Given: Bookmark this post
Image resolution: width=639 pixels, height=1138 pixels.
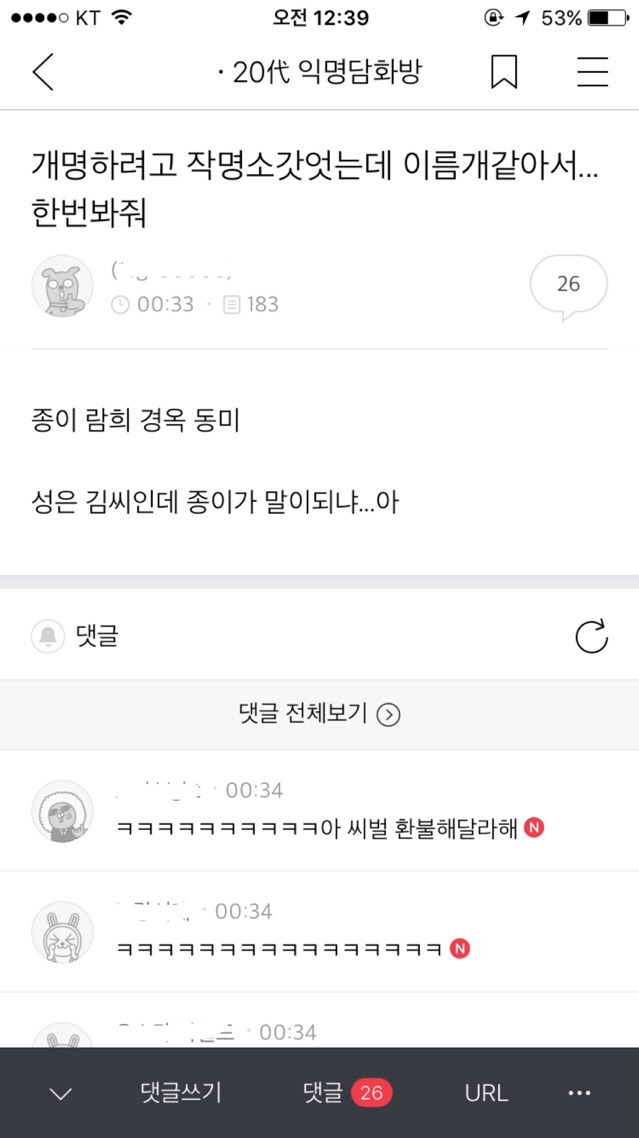Looking at the screenshot, I should (504, 72).
